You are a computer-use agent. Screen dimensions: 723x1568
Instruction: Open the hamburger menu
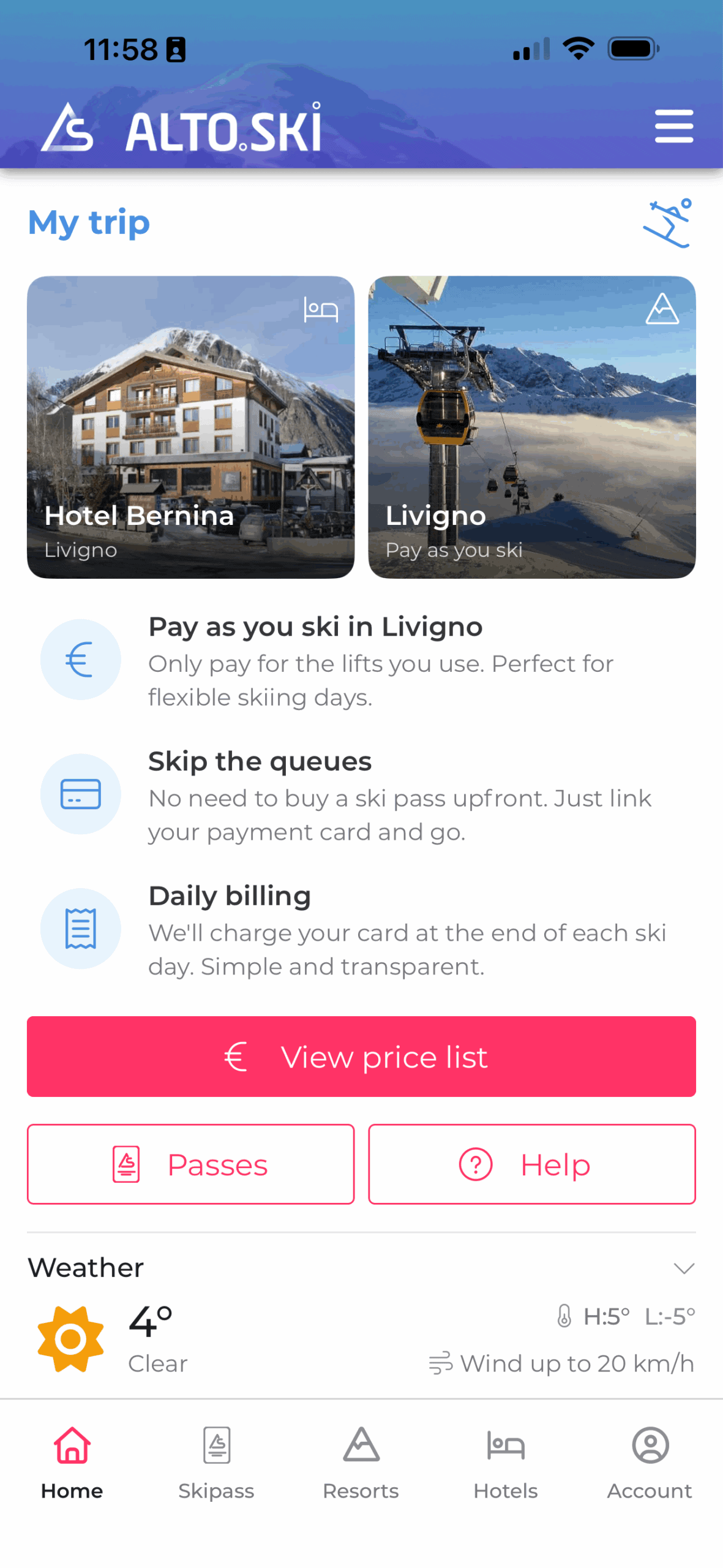pos(673,126)
